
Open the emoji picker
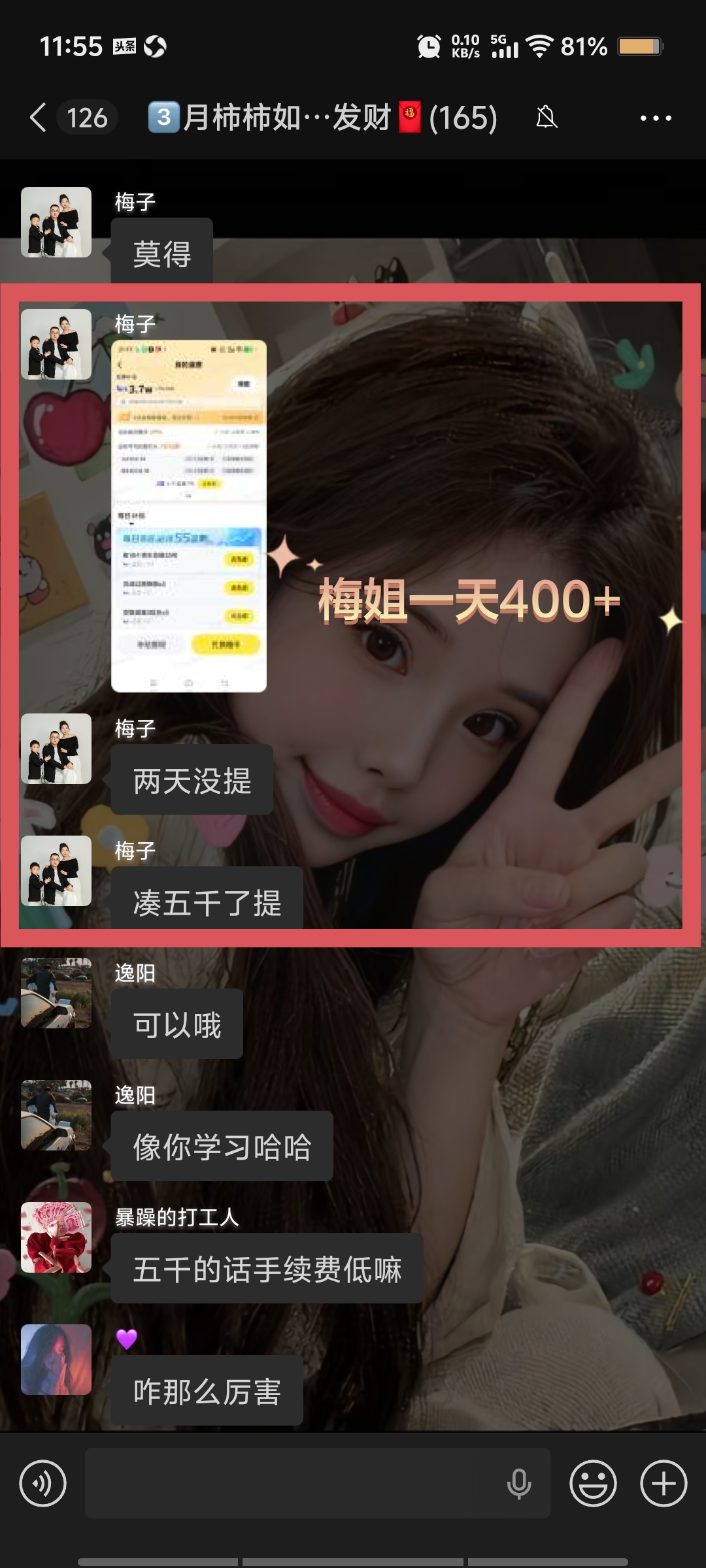593,1484
